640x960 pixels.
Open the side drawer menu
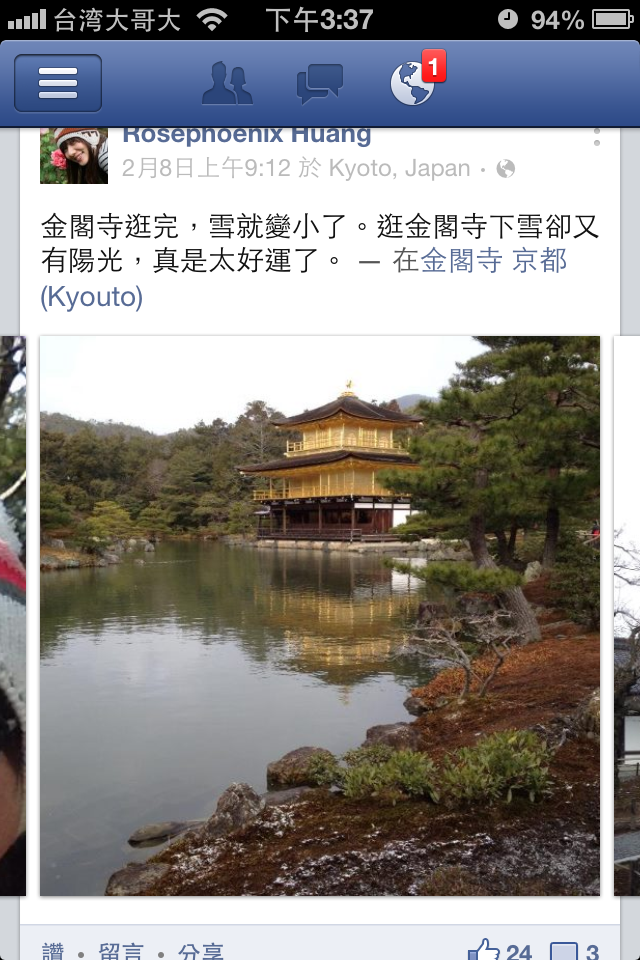click(x=58, y=83)
